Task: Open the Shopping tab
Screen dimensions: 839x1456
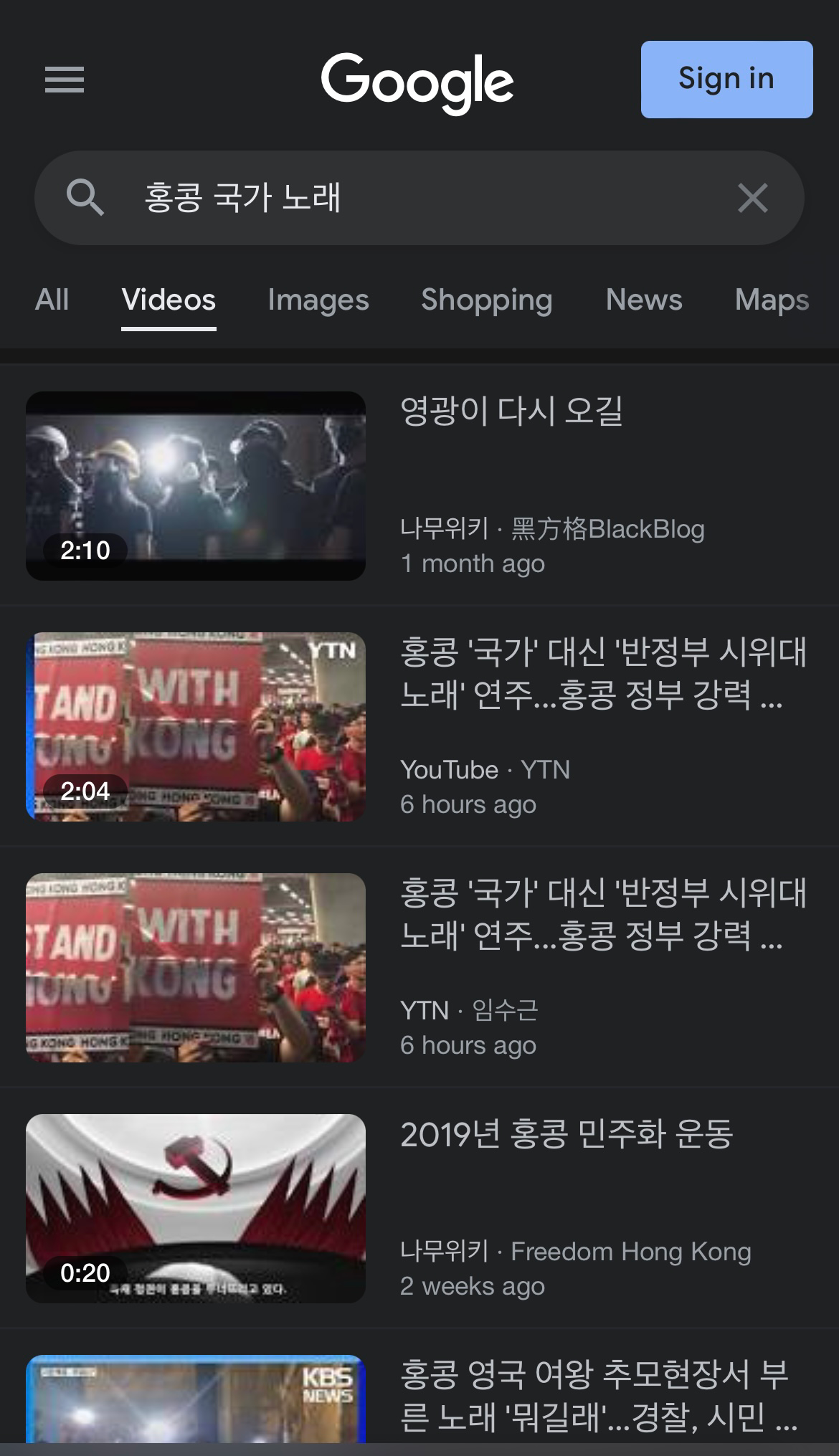Action: [487, 300]
